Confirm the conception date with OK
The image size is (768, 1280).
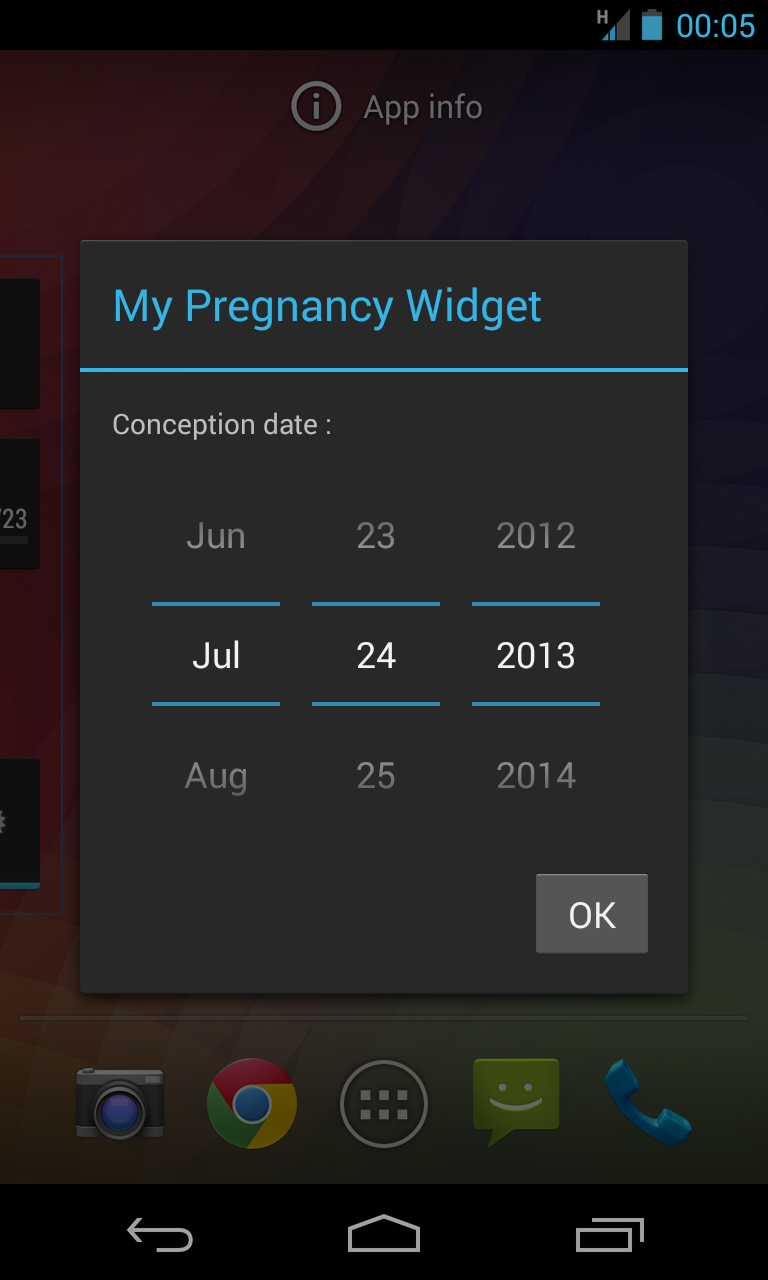click(591, 914)
